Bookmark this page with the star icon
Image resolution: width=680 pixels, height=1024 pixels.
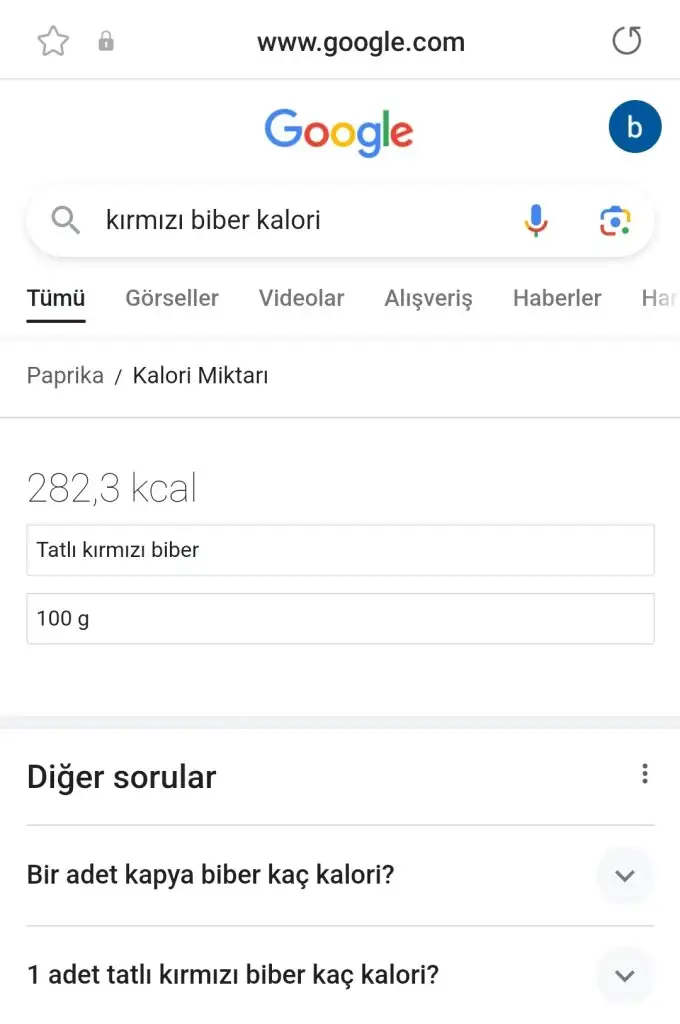coord(52,41)
